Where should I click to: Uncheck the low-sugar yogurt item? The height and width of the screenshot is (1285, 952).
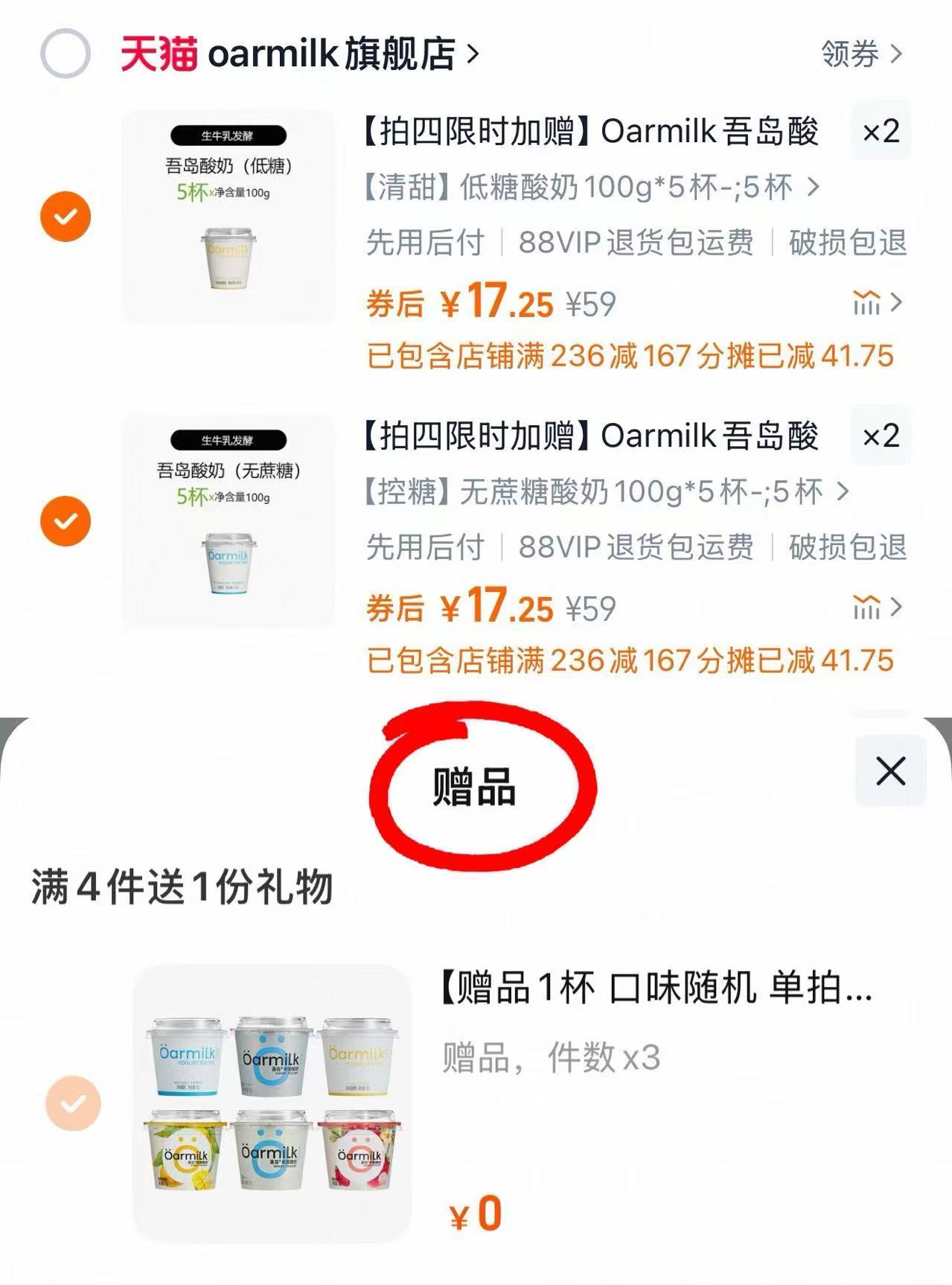66,216
